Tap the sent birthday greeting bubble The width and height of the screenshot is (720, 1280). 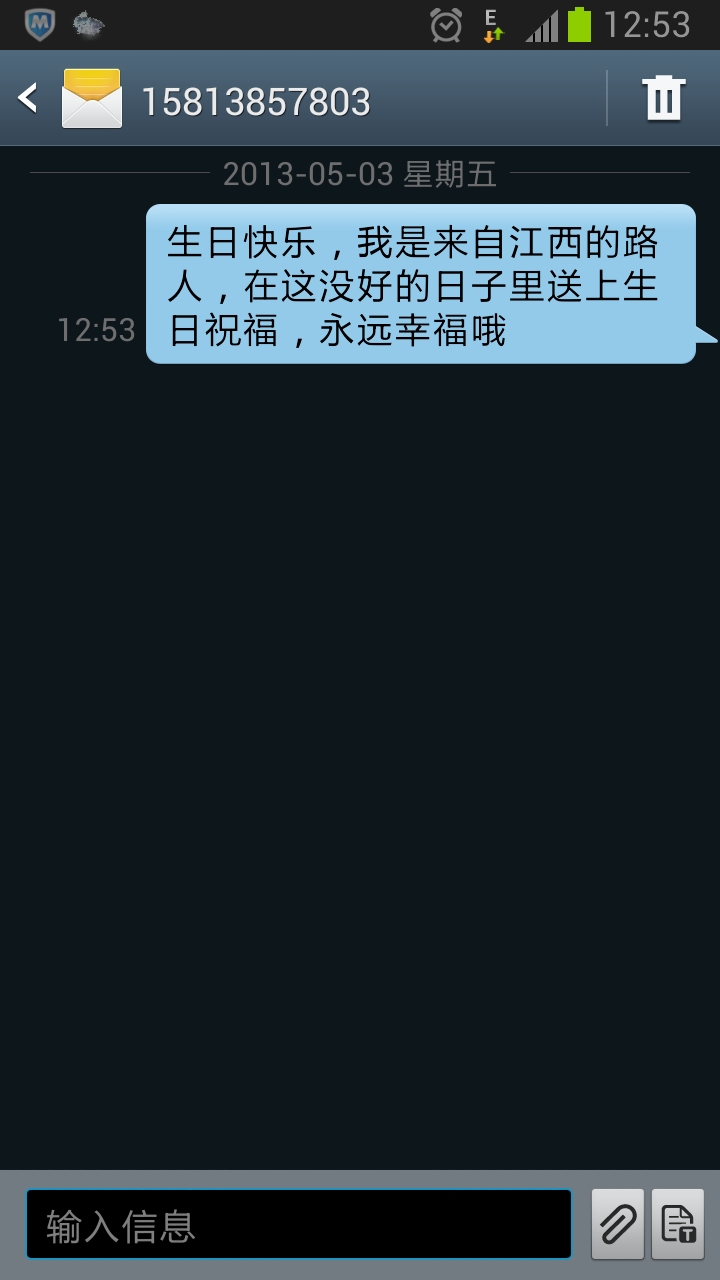pos(420,284)
